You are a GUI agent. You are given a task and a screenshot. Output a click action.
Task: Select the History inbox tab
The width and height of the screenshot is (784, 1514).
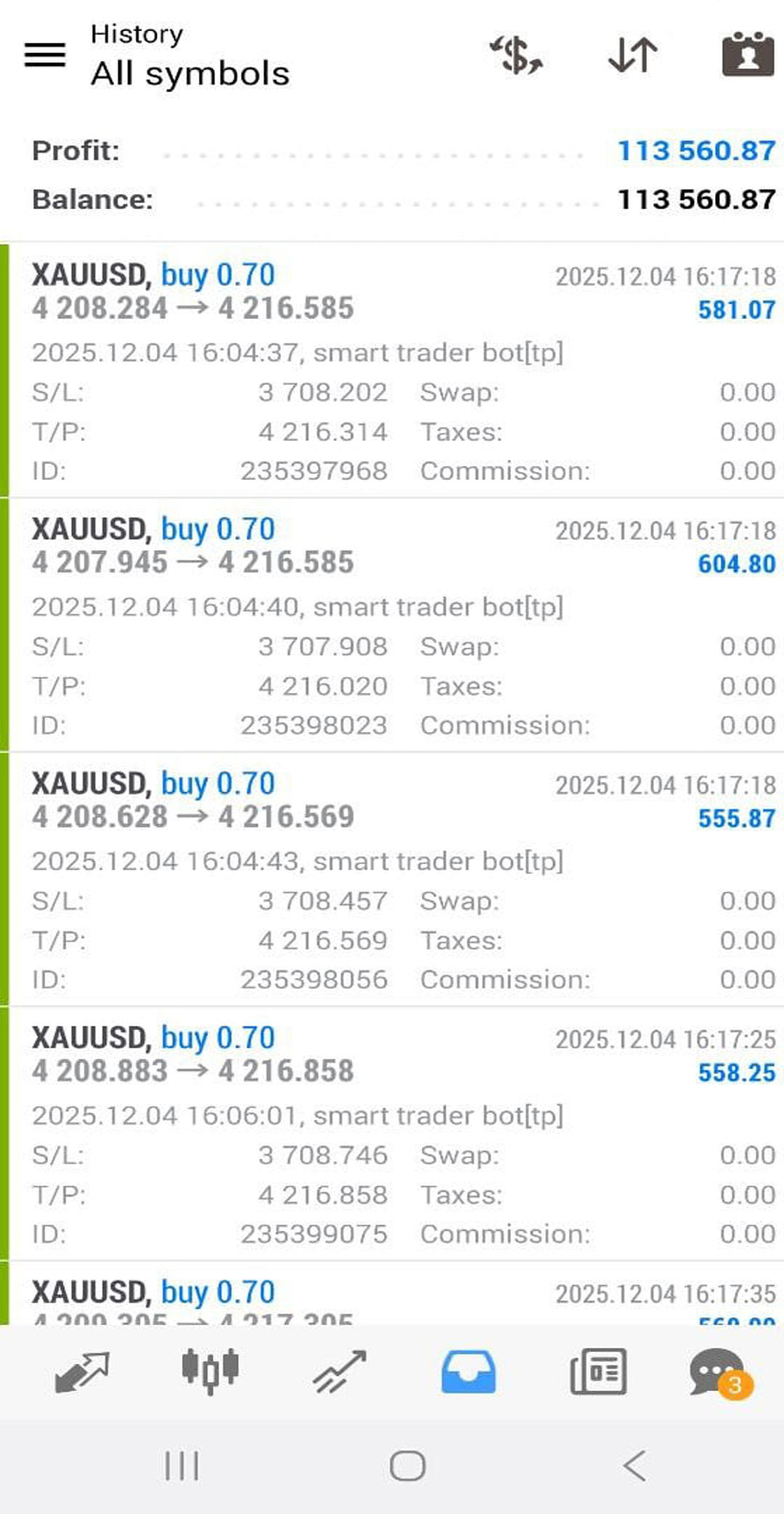click(x=468, y=1372)
